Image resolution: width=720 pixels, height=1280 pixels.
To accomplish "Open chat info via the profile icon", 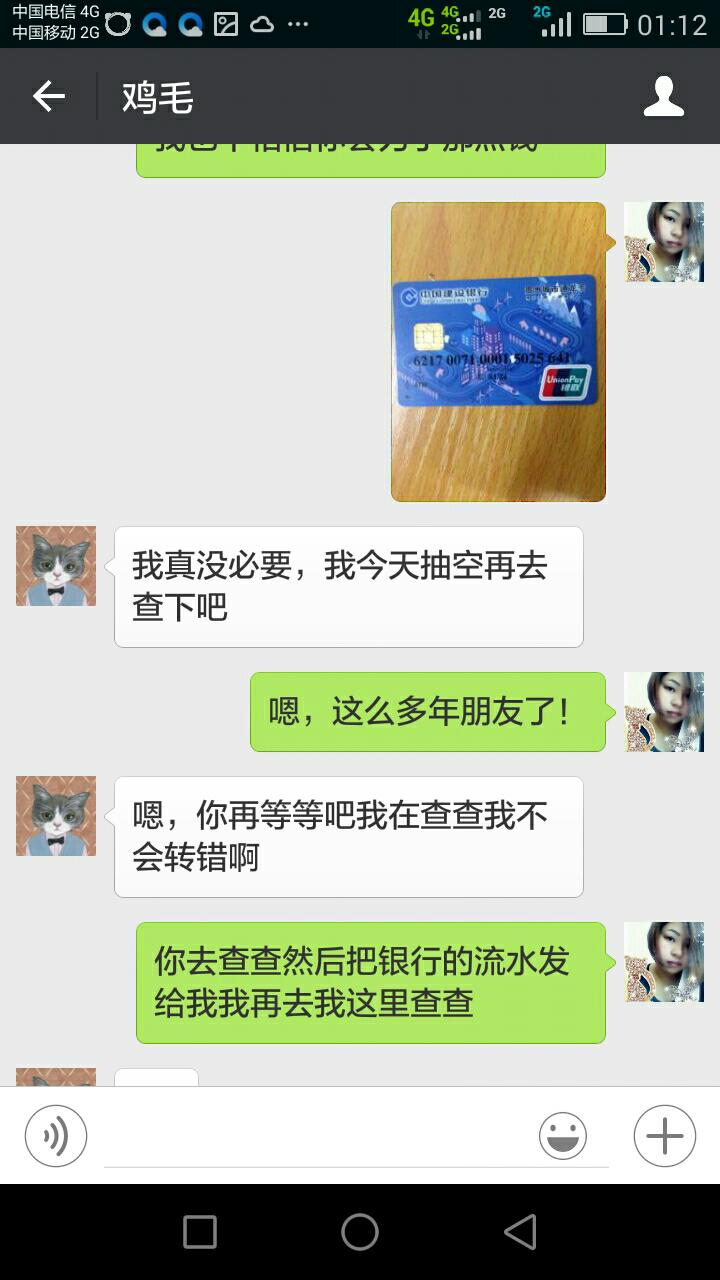I will (663, 97).
